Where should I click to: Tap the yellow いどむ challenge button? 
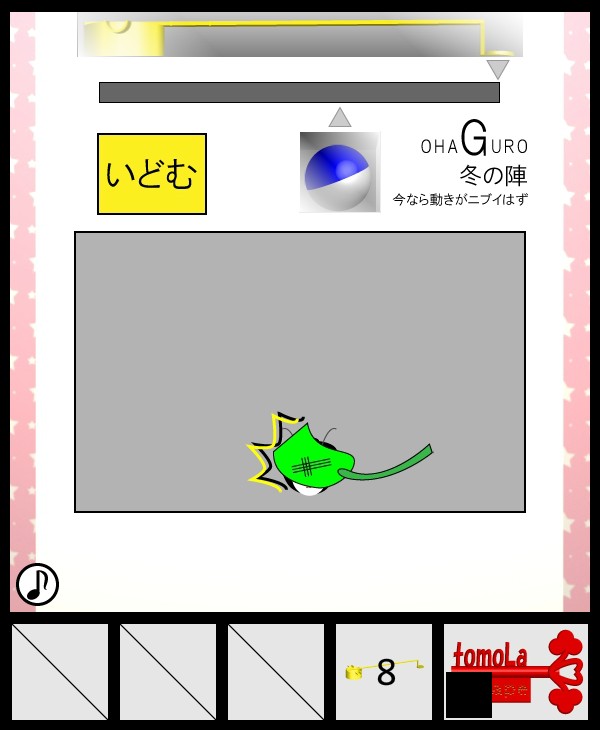pos(152,174)
